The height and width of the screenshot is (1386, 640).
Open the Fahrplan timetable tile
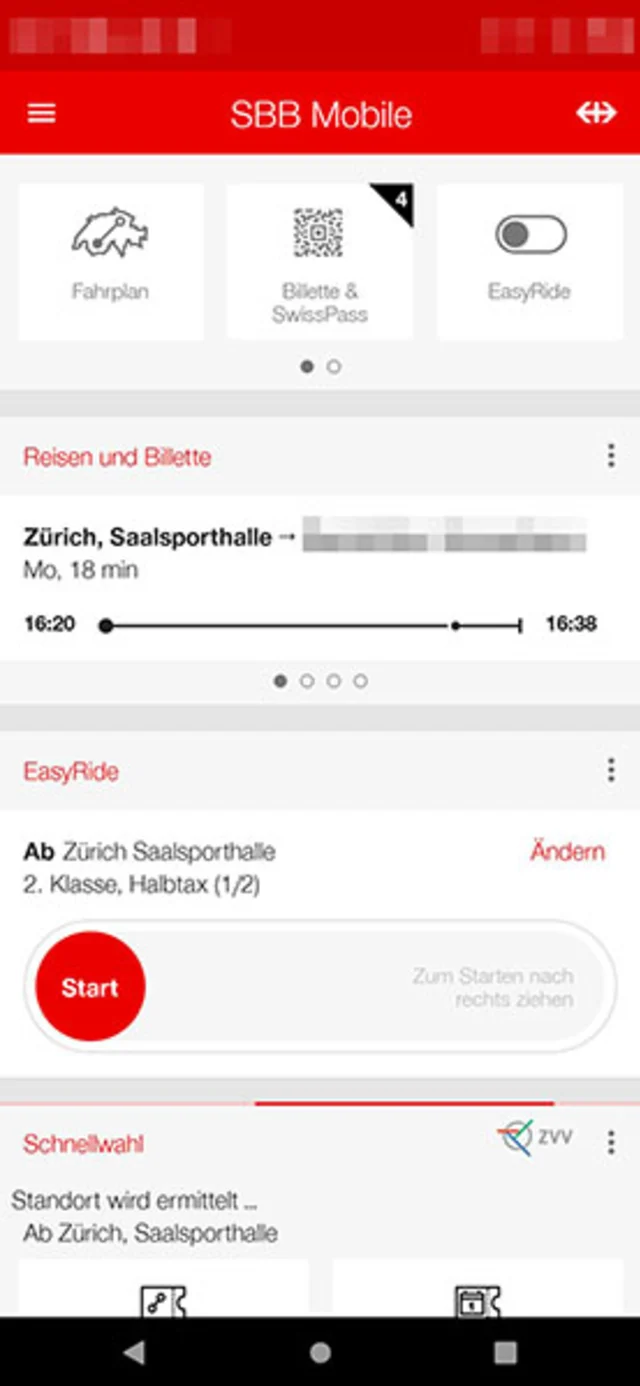tap(110, 262)
